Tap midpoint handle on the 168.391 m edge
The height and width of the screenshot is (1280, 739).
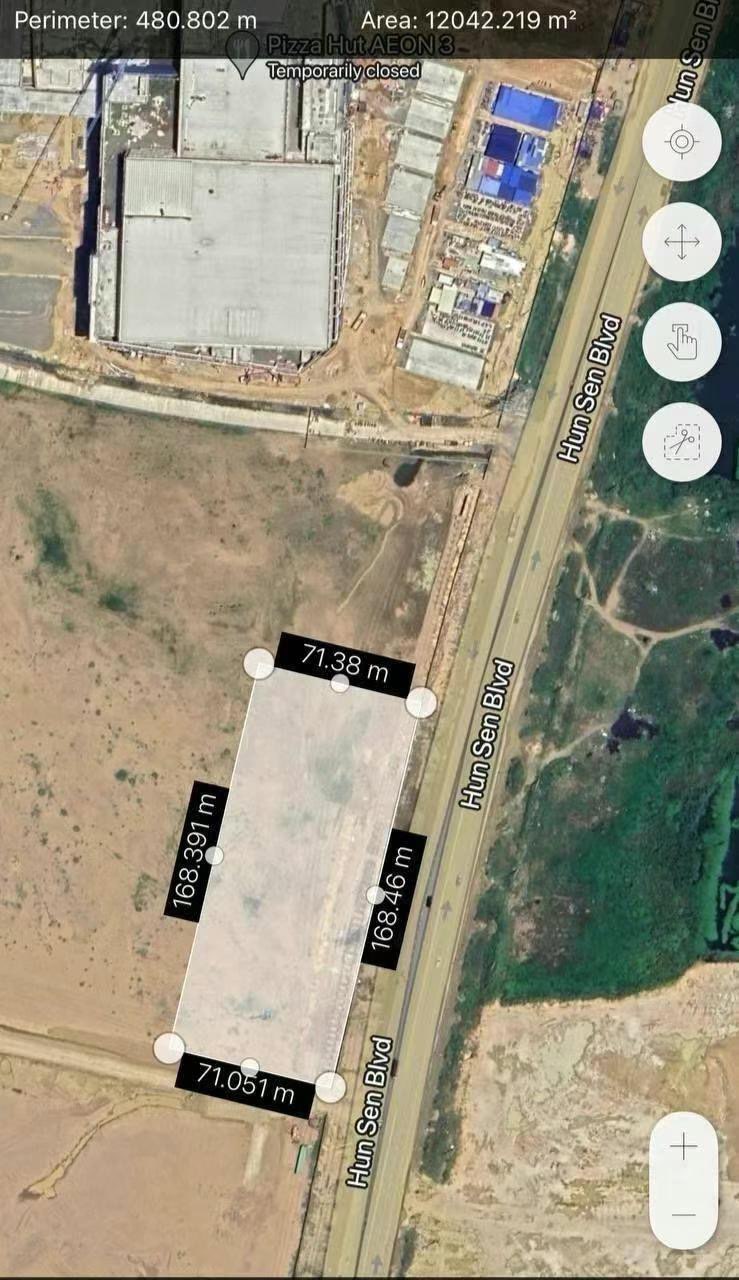pyautogui.click(x=214, y=855)
